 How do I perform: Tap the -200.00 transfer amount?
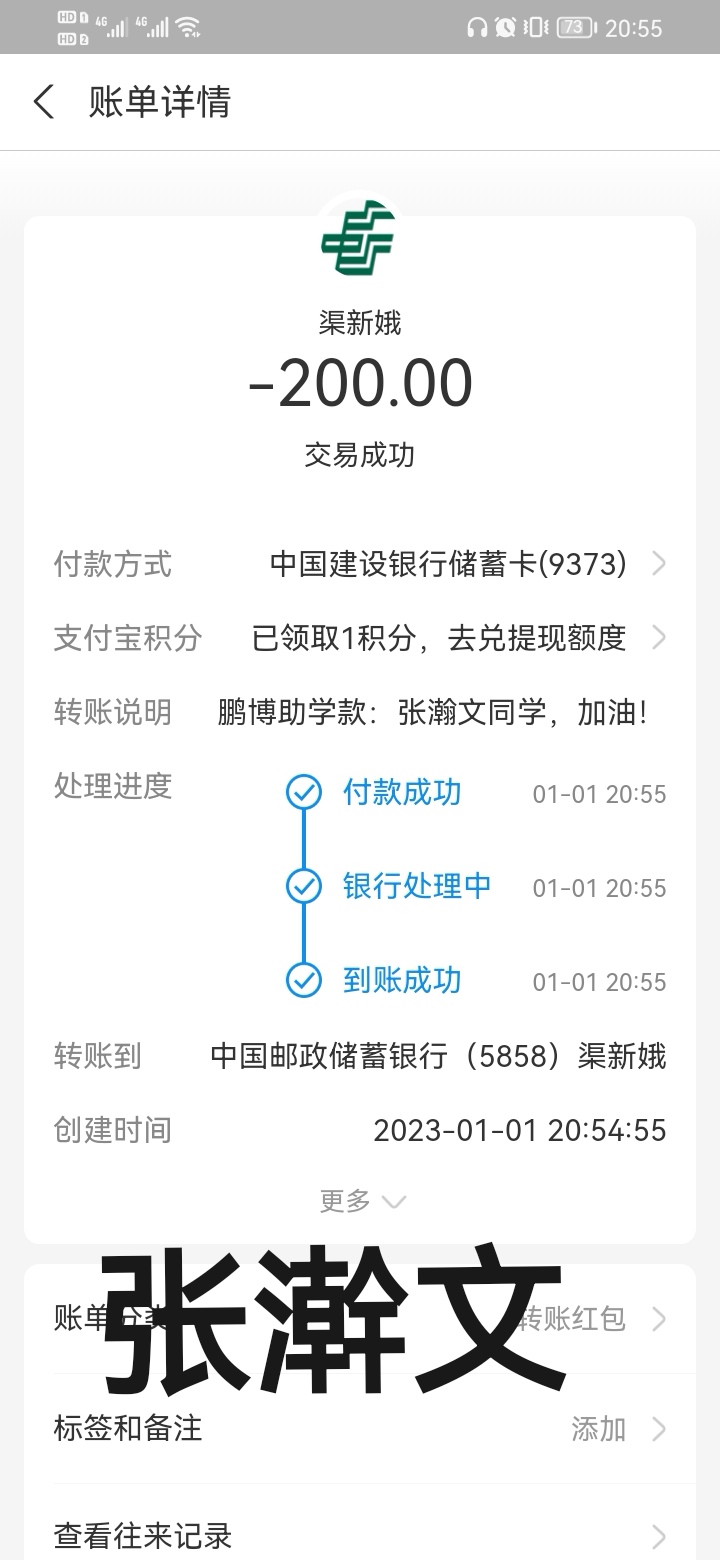pos(360,383)
